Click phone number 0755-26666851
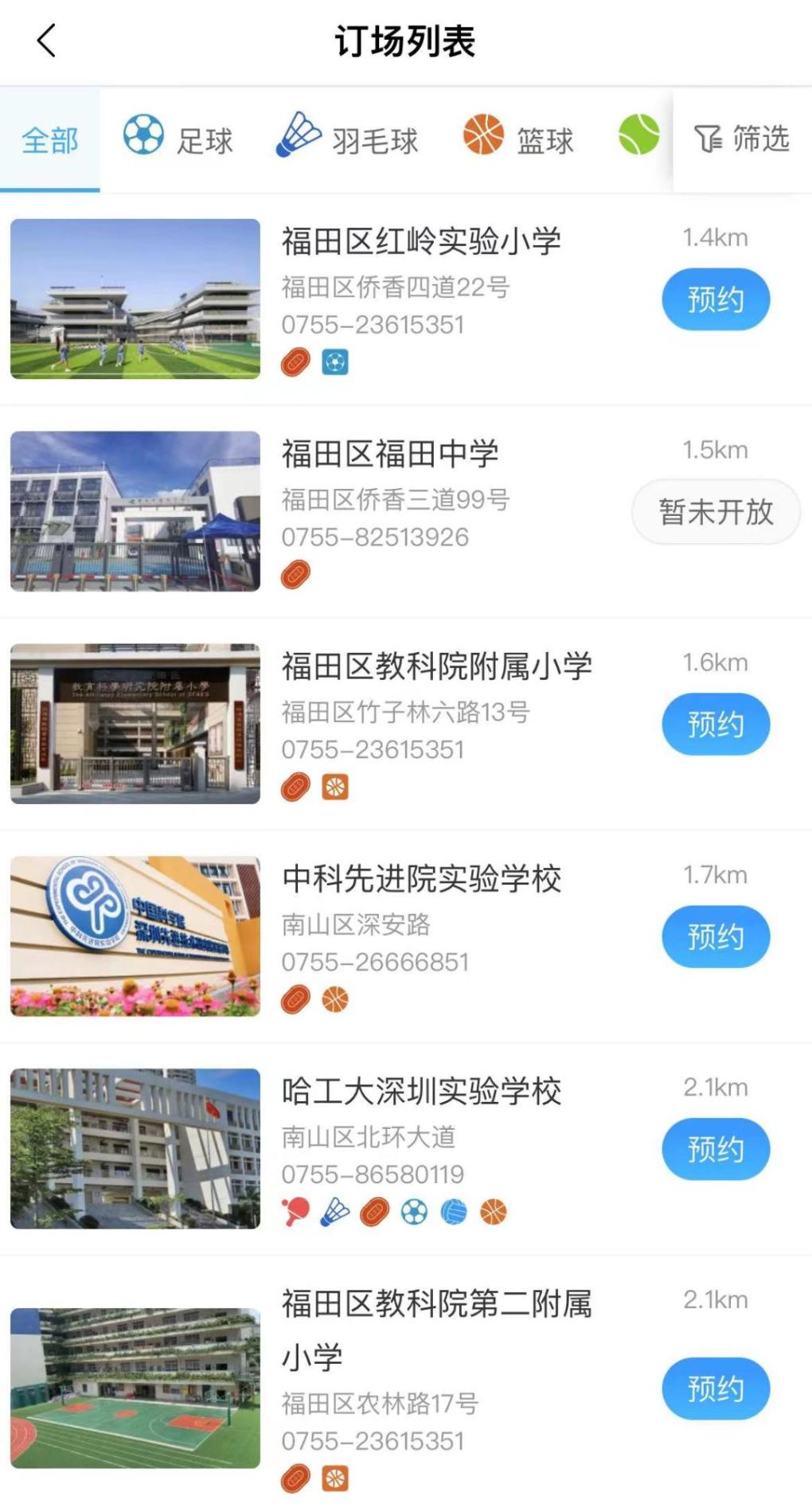 (374, 962)
